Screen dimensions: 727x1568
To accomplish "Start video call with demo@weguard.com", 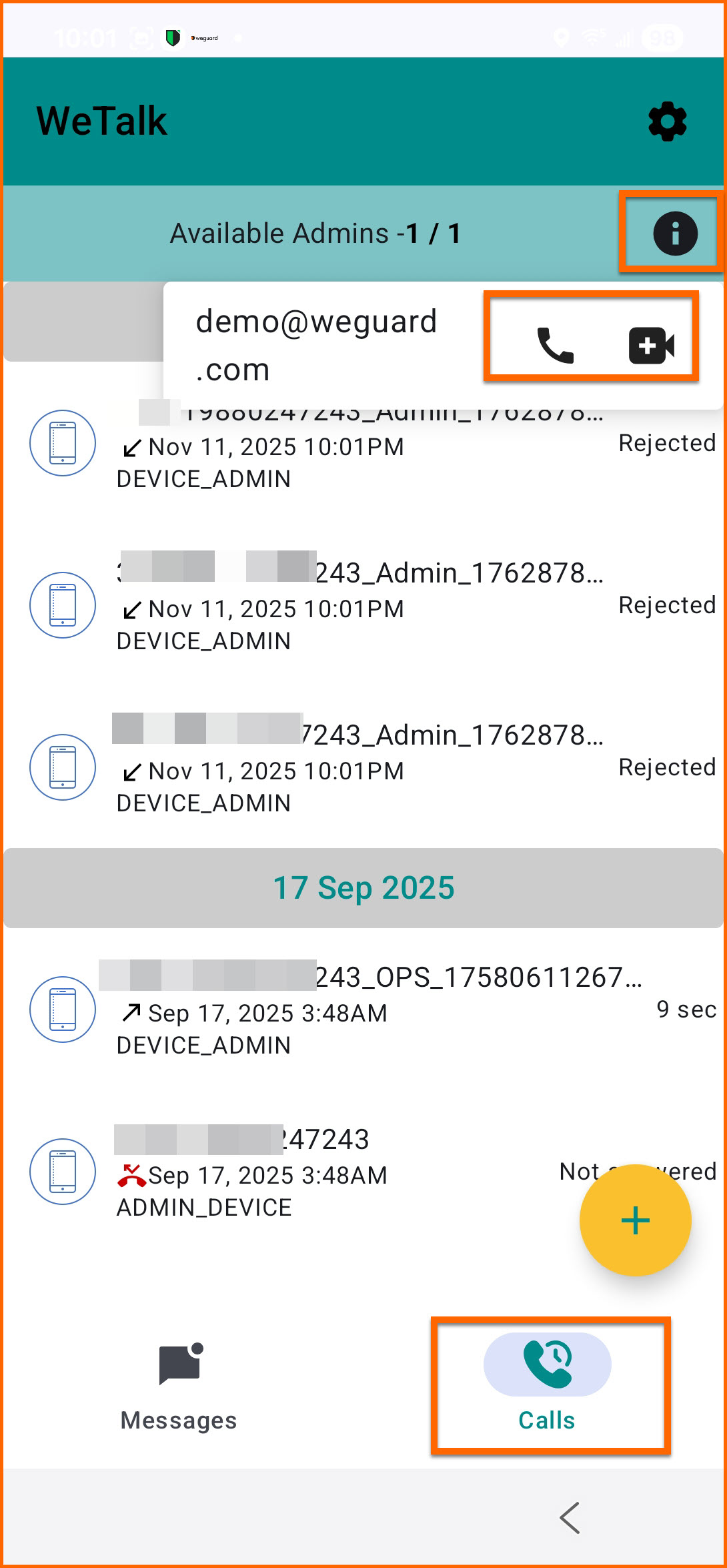I will coord(651,345).
